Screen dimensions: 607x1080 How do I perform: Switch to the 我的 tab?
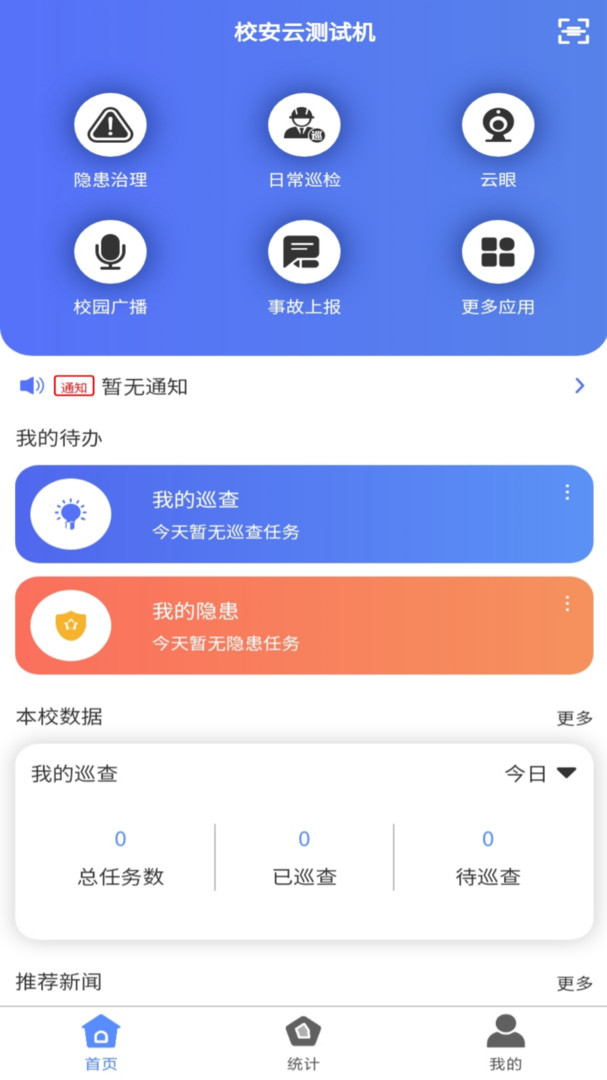click(505, 1042)
